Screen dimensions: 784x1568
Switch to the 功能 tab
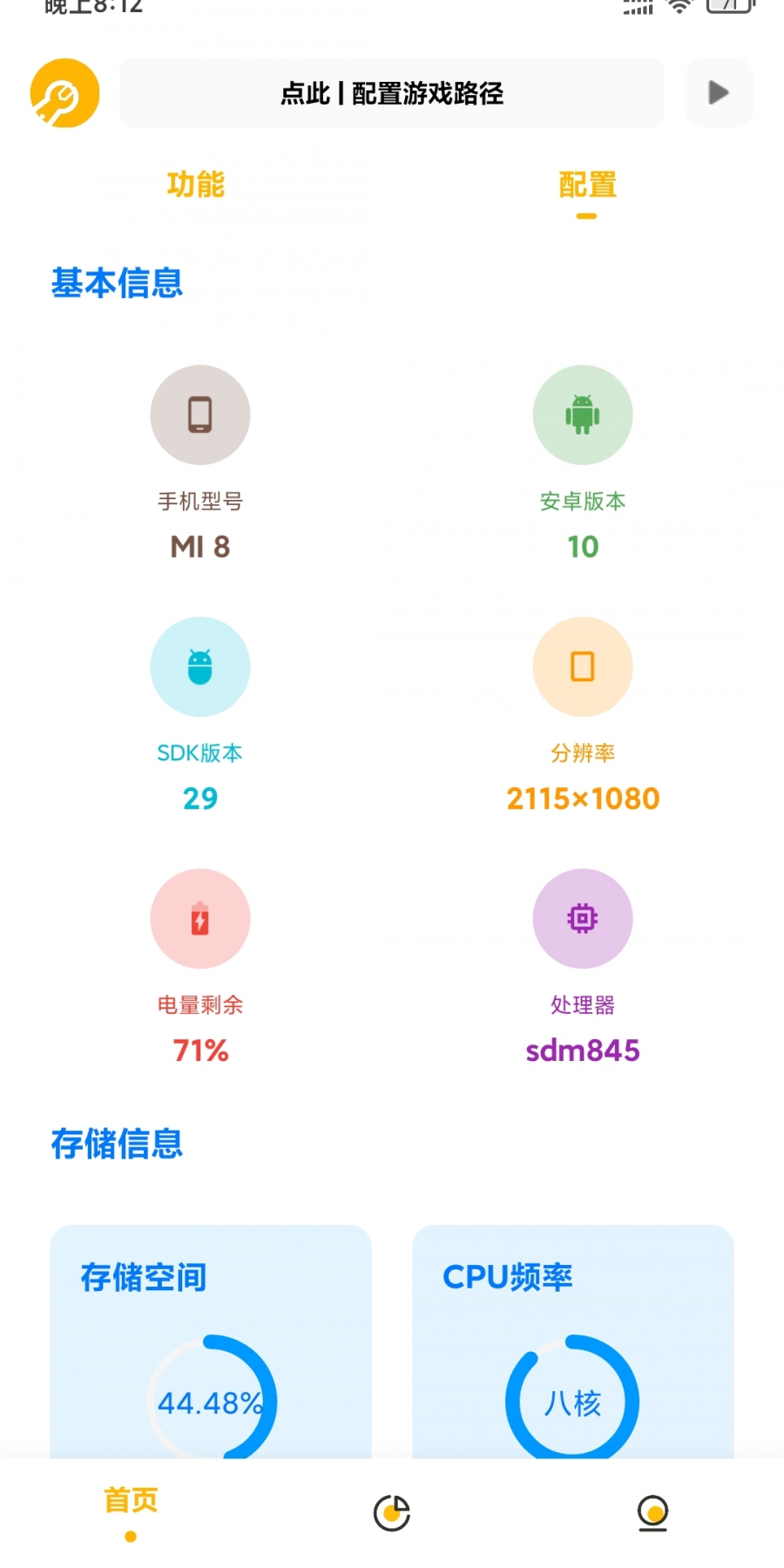pos(196,185)
